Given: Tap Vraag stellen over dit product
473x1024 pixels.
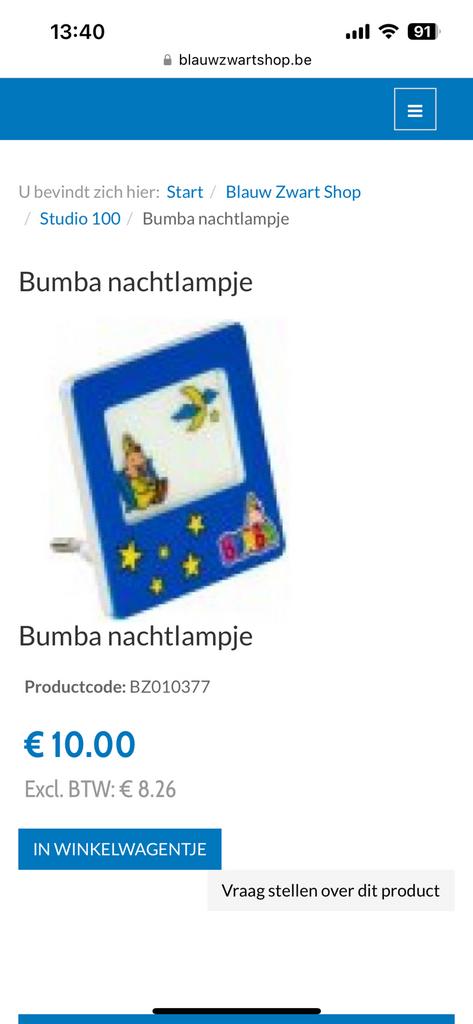Looking at the screenshot, I should tap(331, 890).
